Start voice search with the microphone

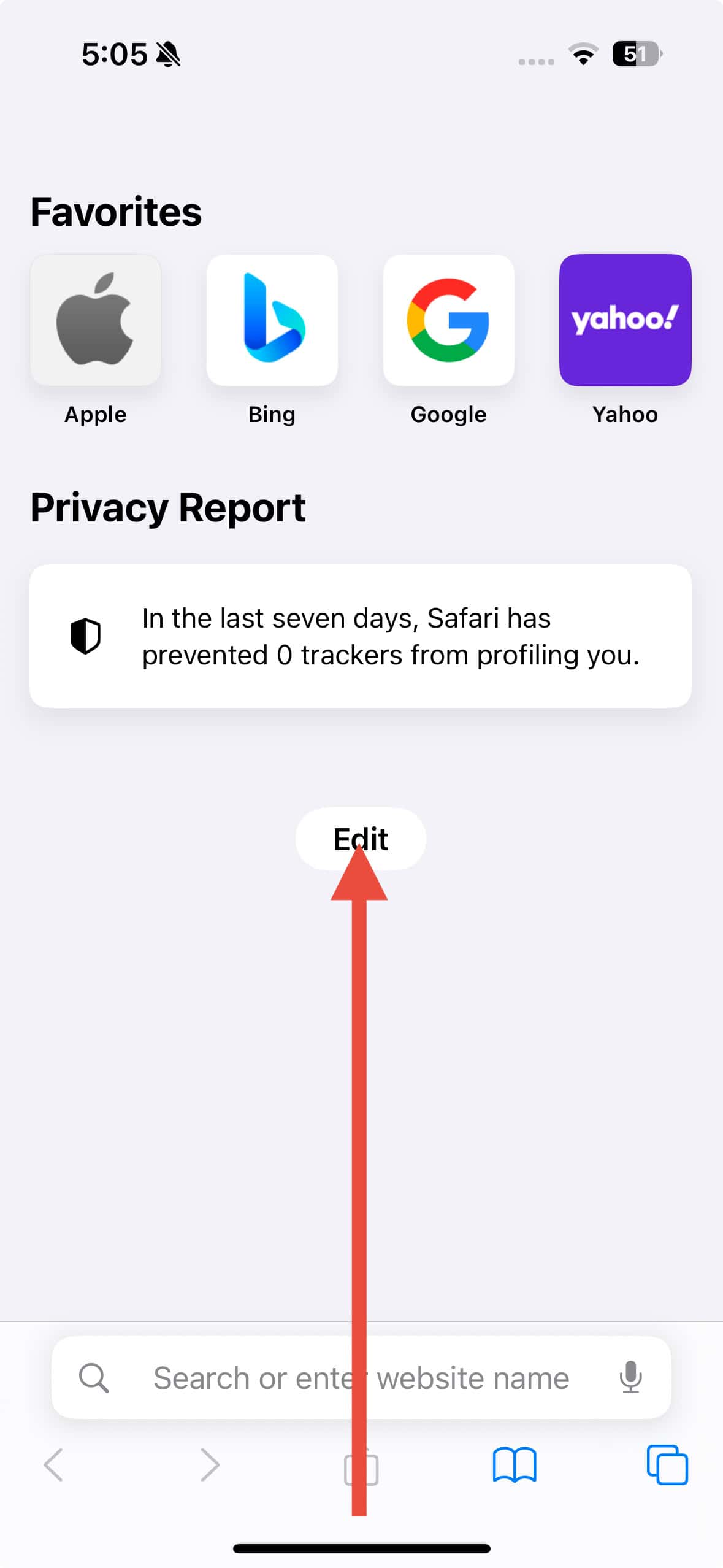630,1378
